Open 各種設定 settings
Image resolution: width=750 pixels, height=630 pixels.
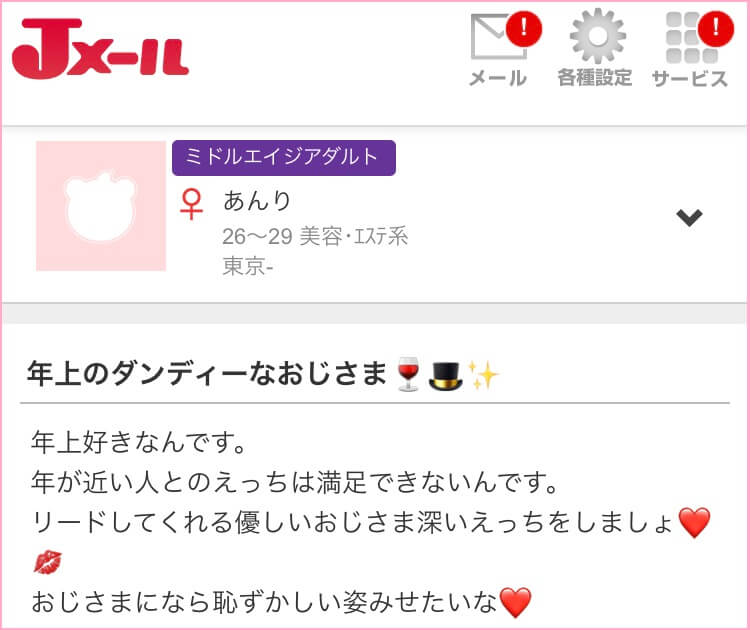596,50
